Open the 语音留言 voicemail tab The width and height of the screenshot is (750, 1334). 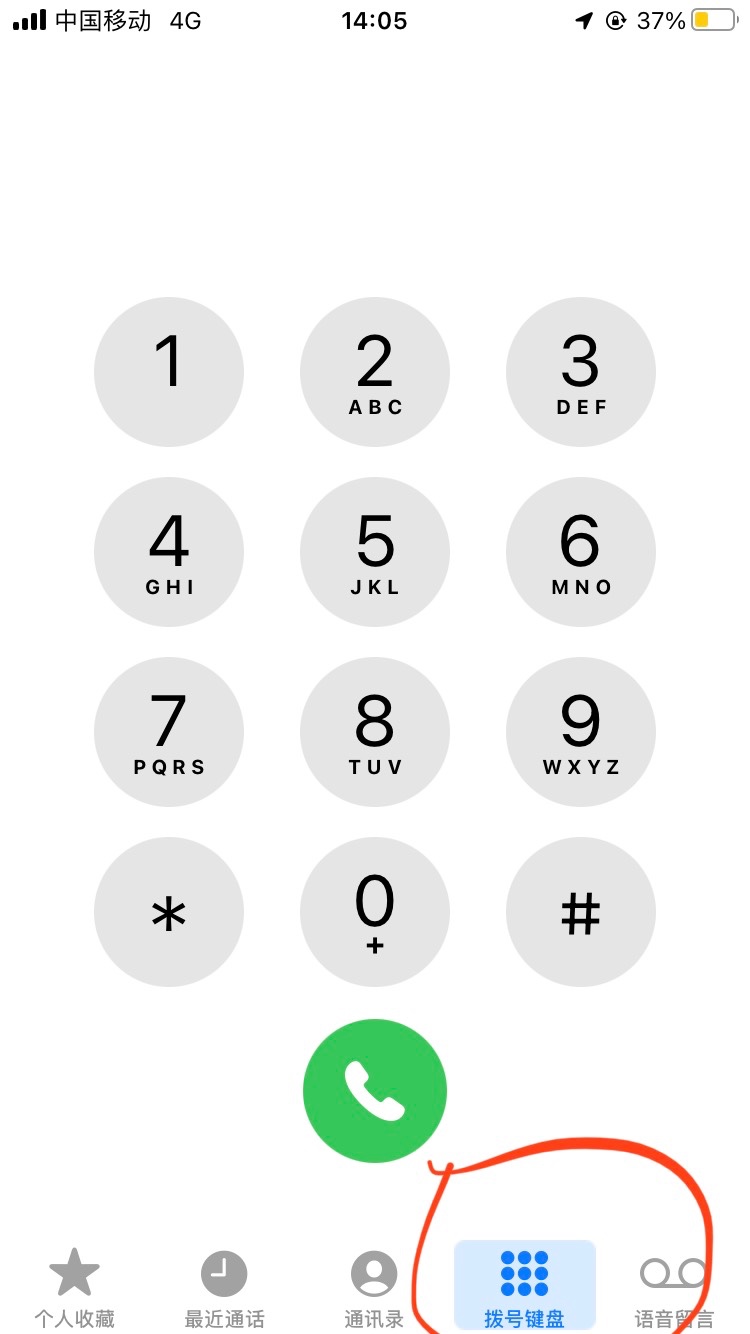(x=674, y=1287)
